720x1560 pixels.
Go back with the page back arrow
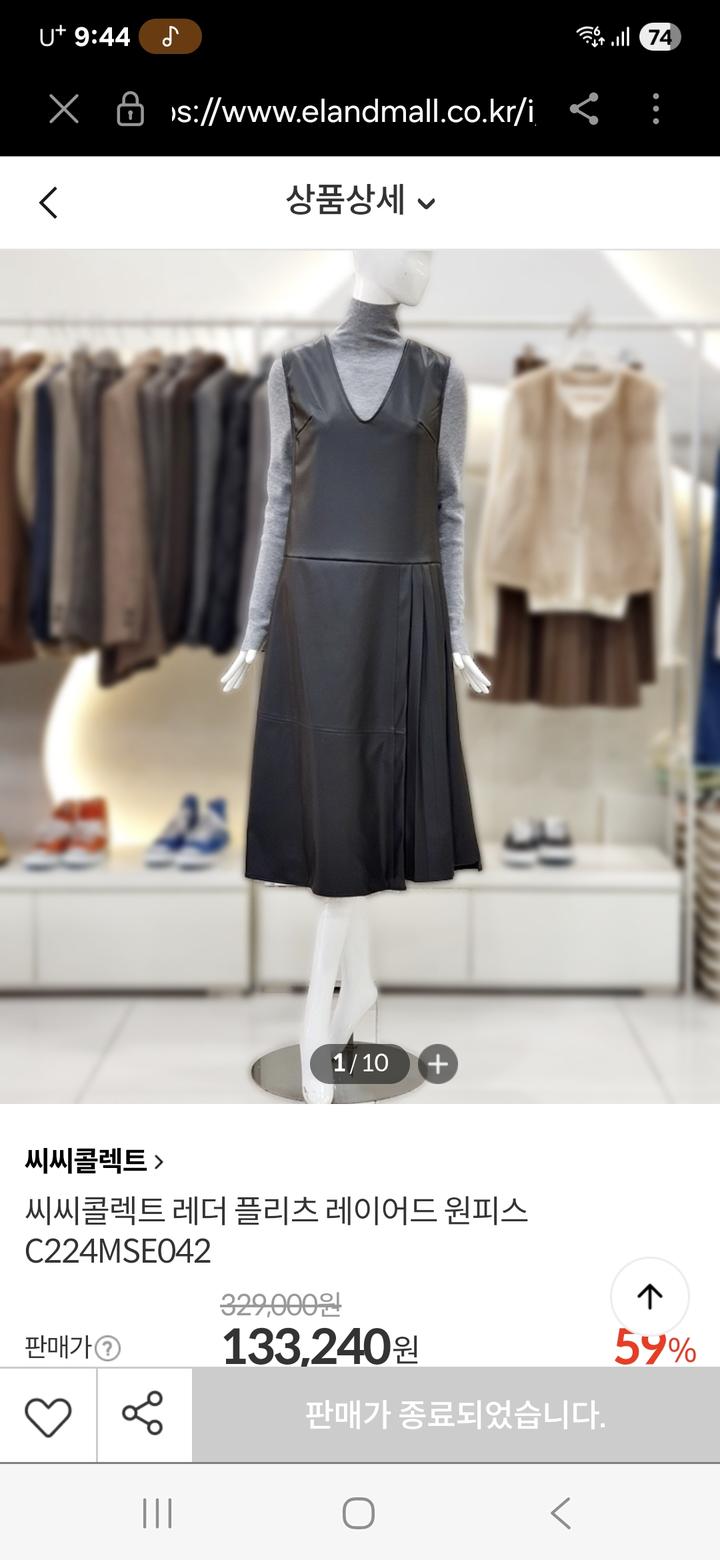point(48,203)
